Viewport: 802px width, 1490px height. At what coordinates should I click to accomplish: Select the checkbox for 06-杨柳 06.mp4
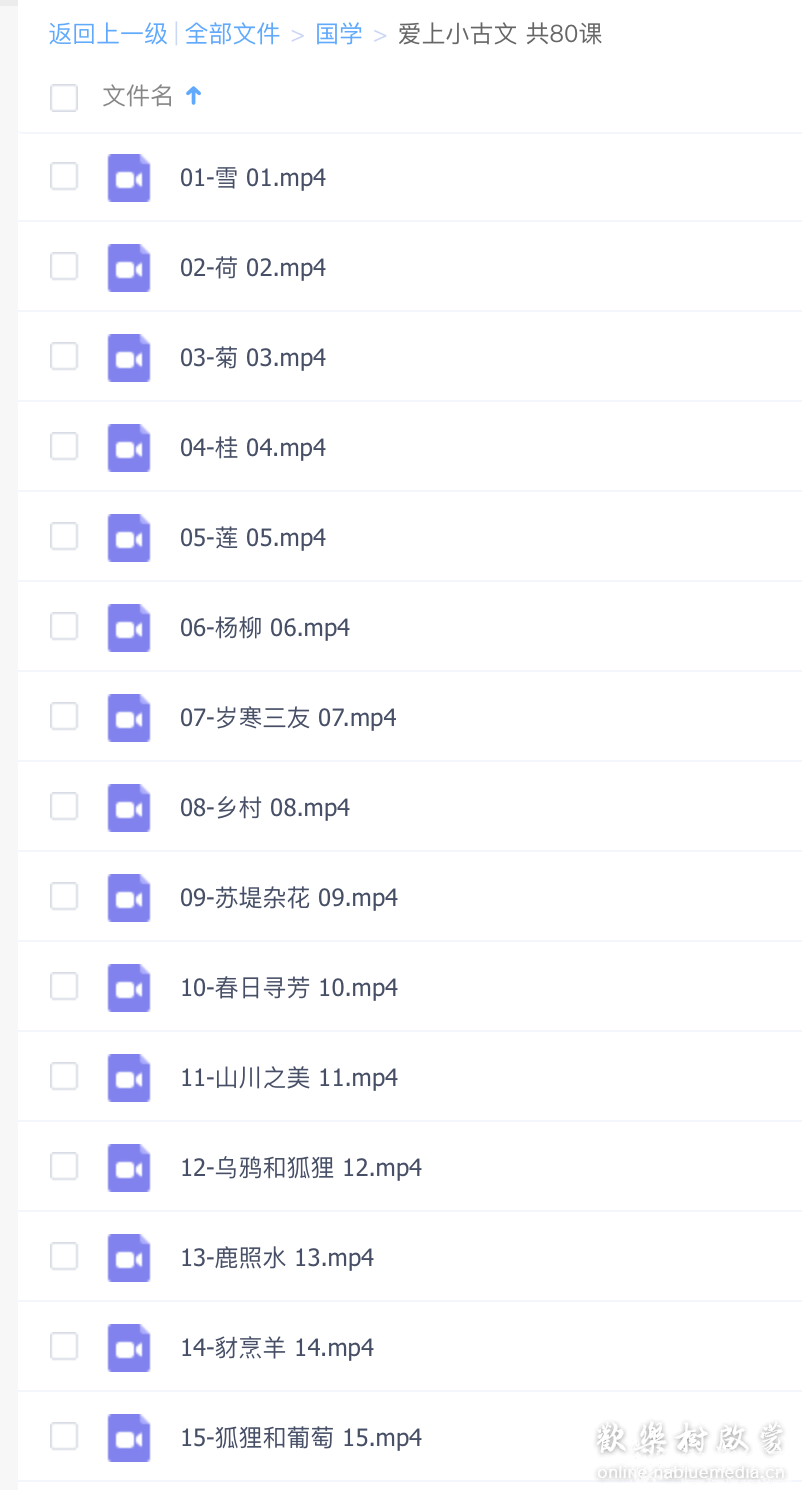(63, 627)
